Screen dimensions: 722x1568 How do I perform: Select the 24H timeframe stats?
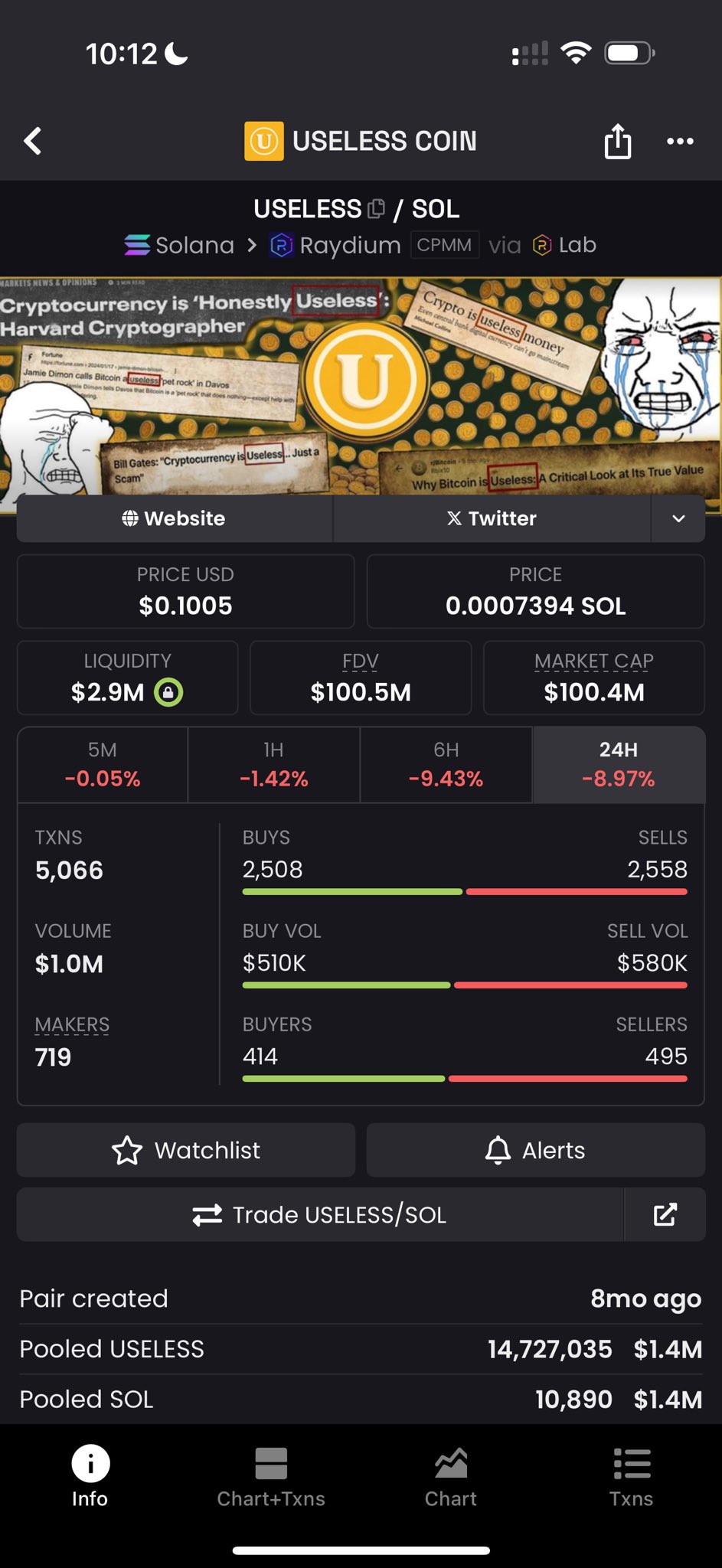pos(618,765)
